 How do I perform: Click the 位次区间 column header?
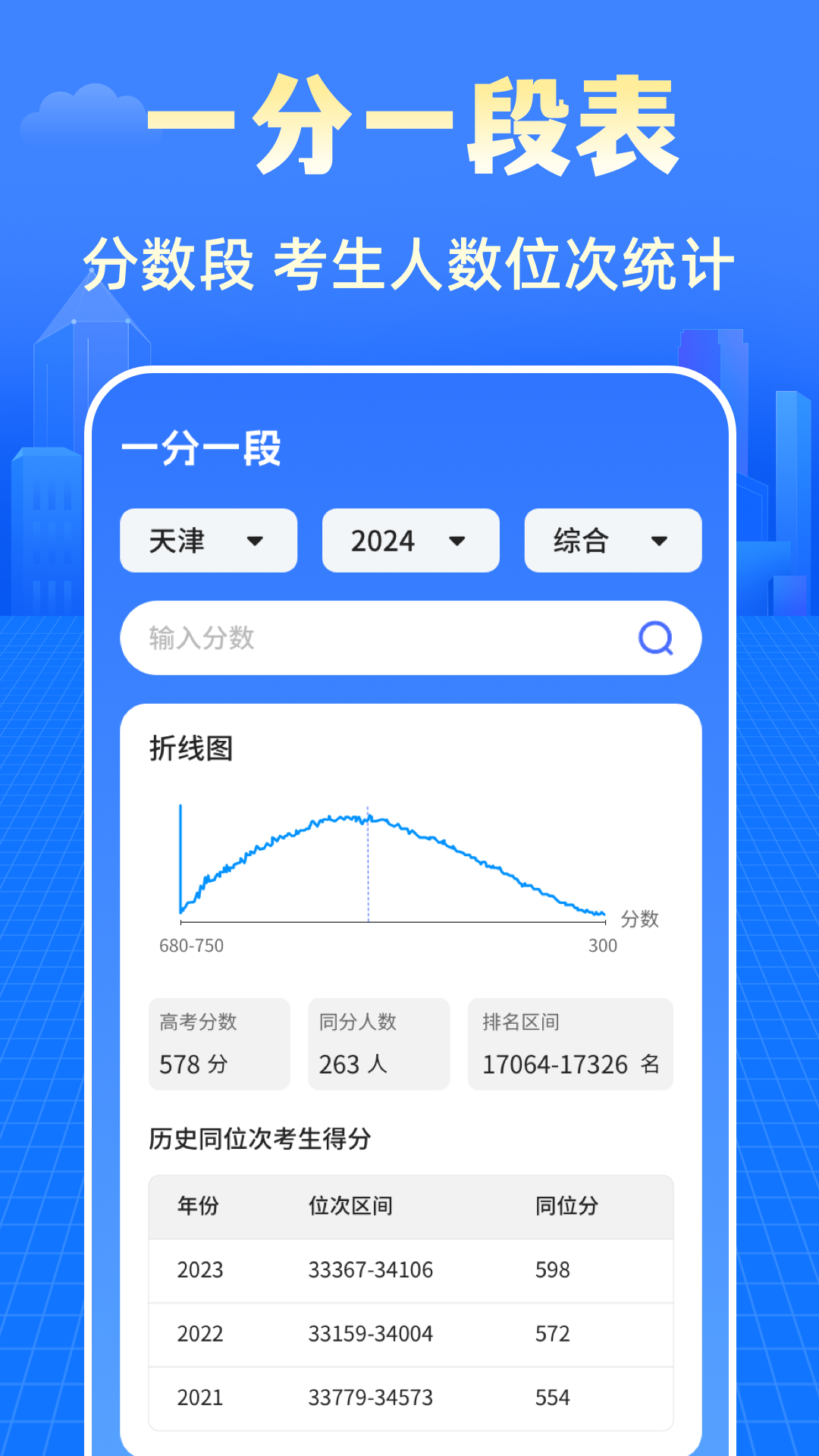click(351, 1207)
